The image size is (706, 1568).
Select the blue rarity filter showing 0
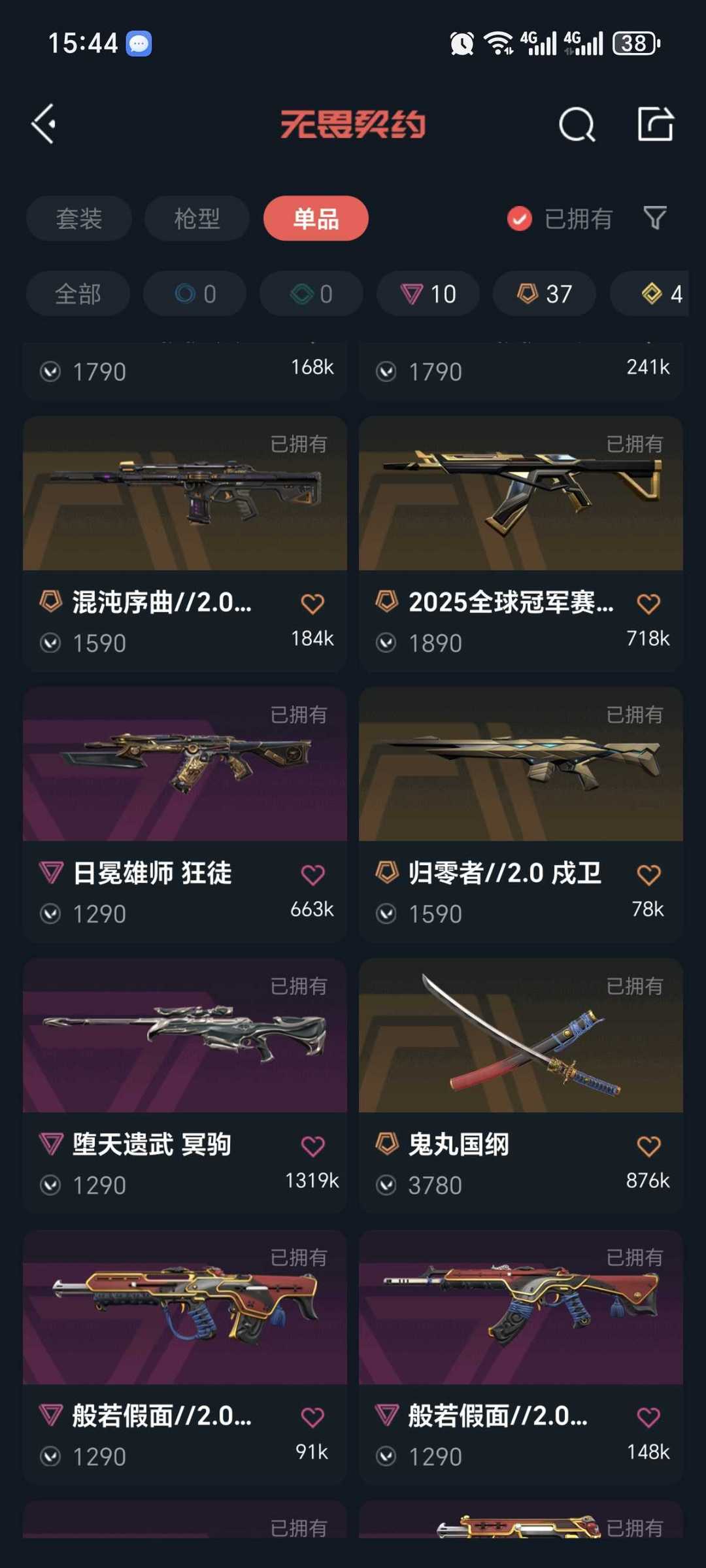coord(194,294)
